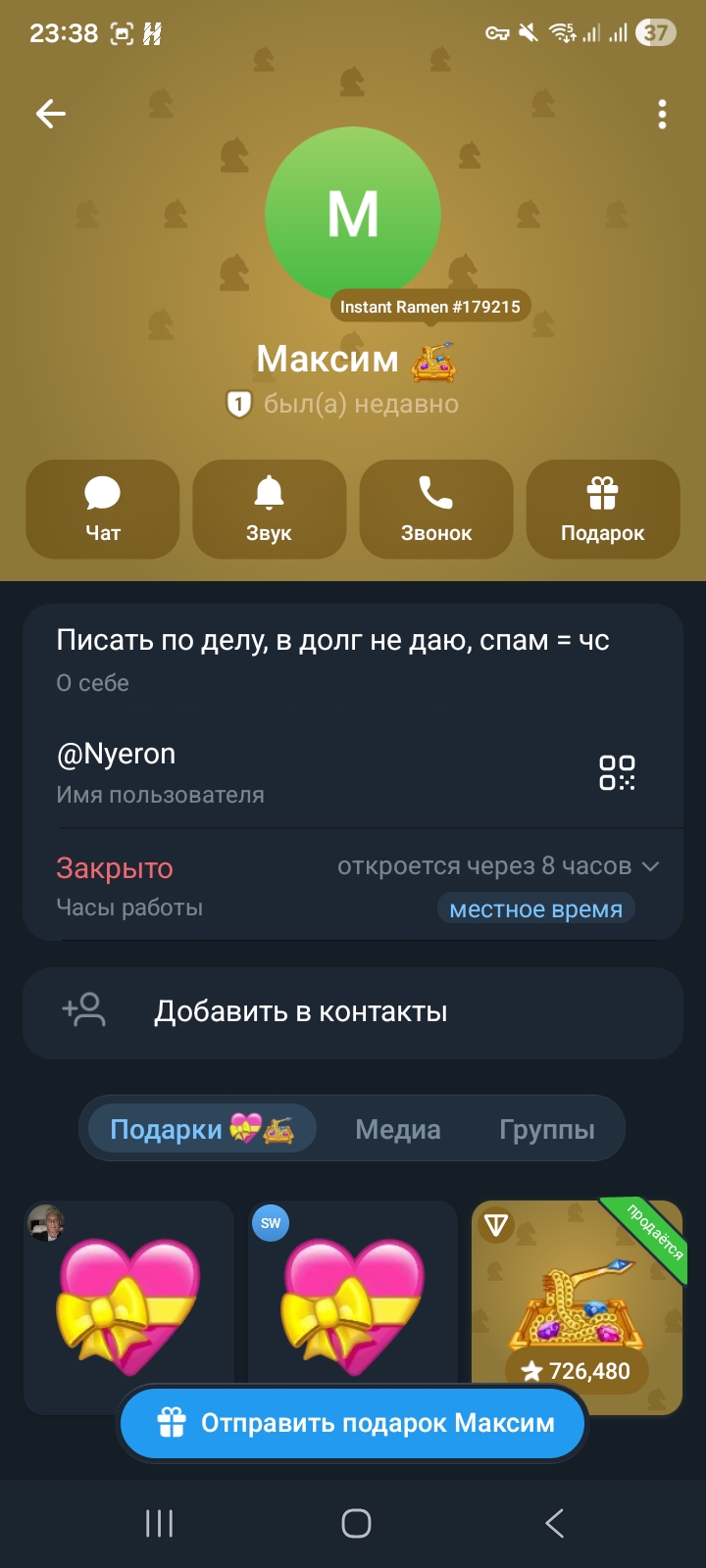Switch to the Медиа tab
Viewport: 706px width, 1568px height.
pyautogui.click(x=397, y=1130)
